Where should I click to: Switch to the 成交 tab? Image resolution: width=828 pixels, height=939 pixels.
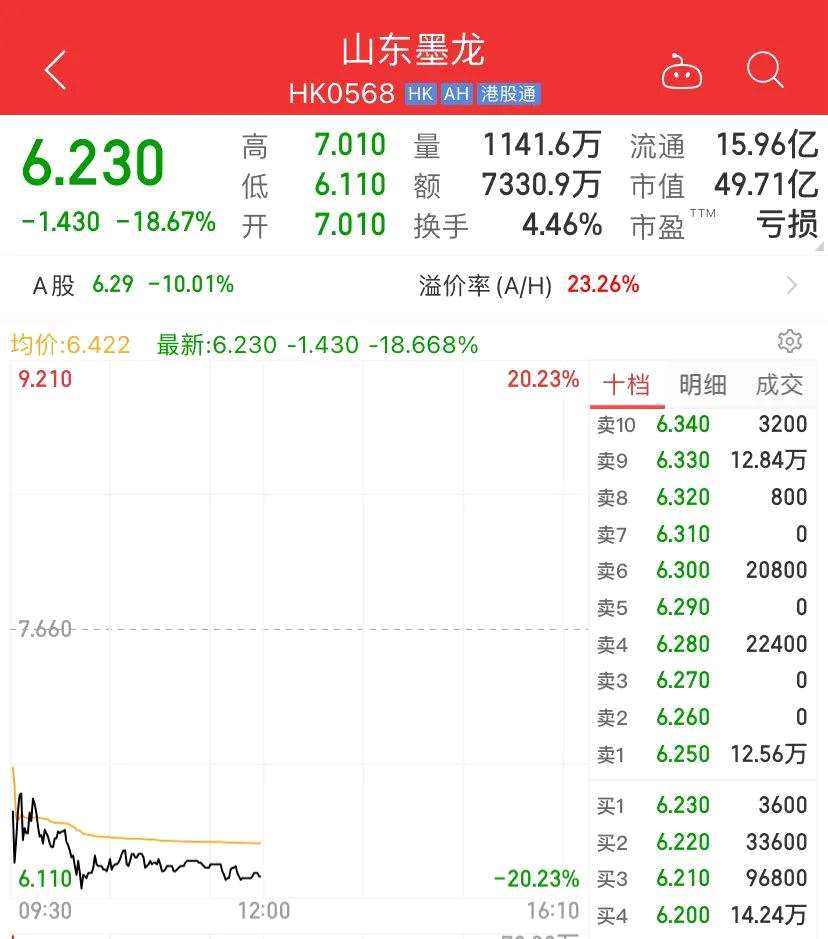coord(779,384)
